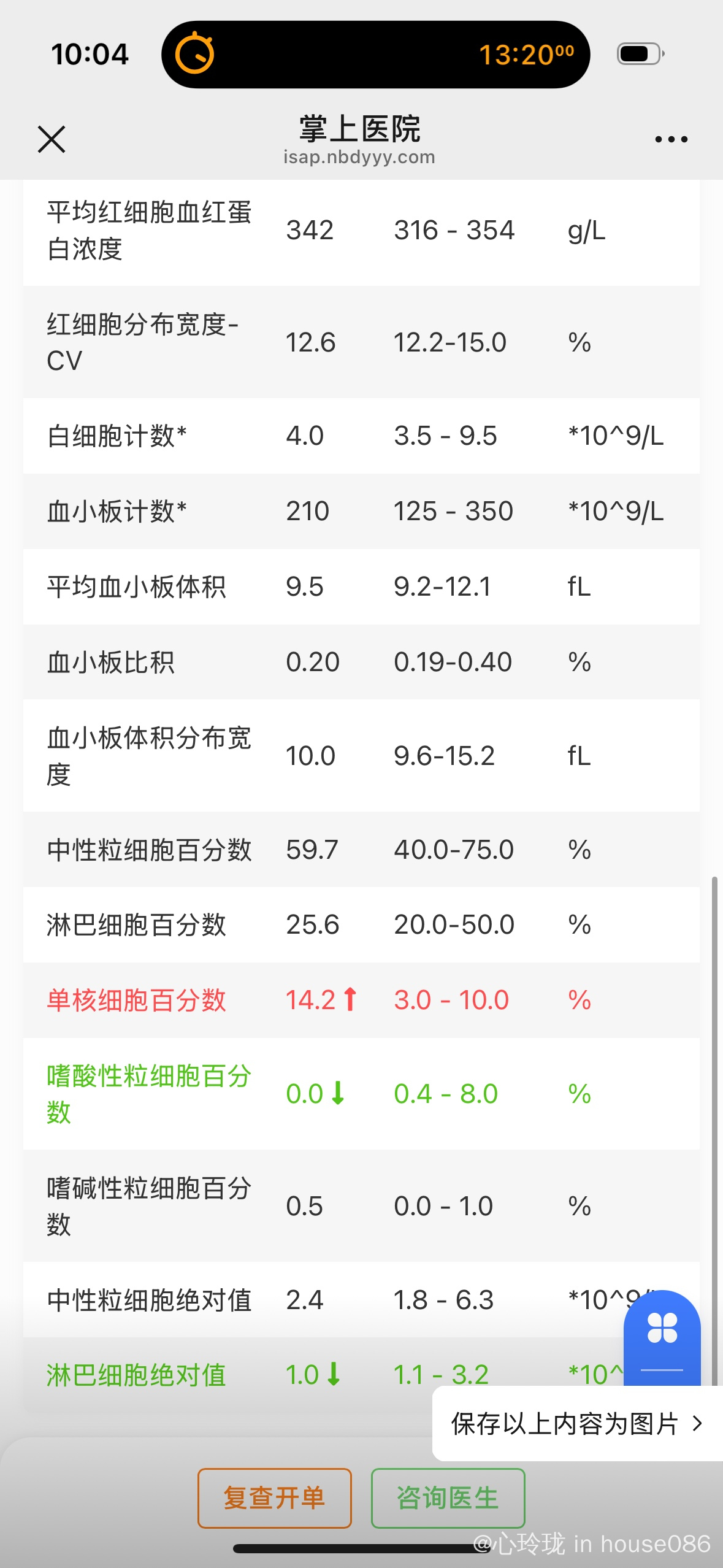723x1568 pixels.
Task: Select 保存以上内容为图片 option
Action: [x=577, y=1423]
